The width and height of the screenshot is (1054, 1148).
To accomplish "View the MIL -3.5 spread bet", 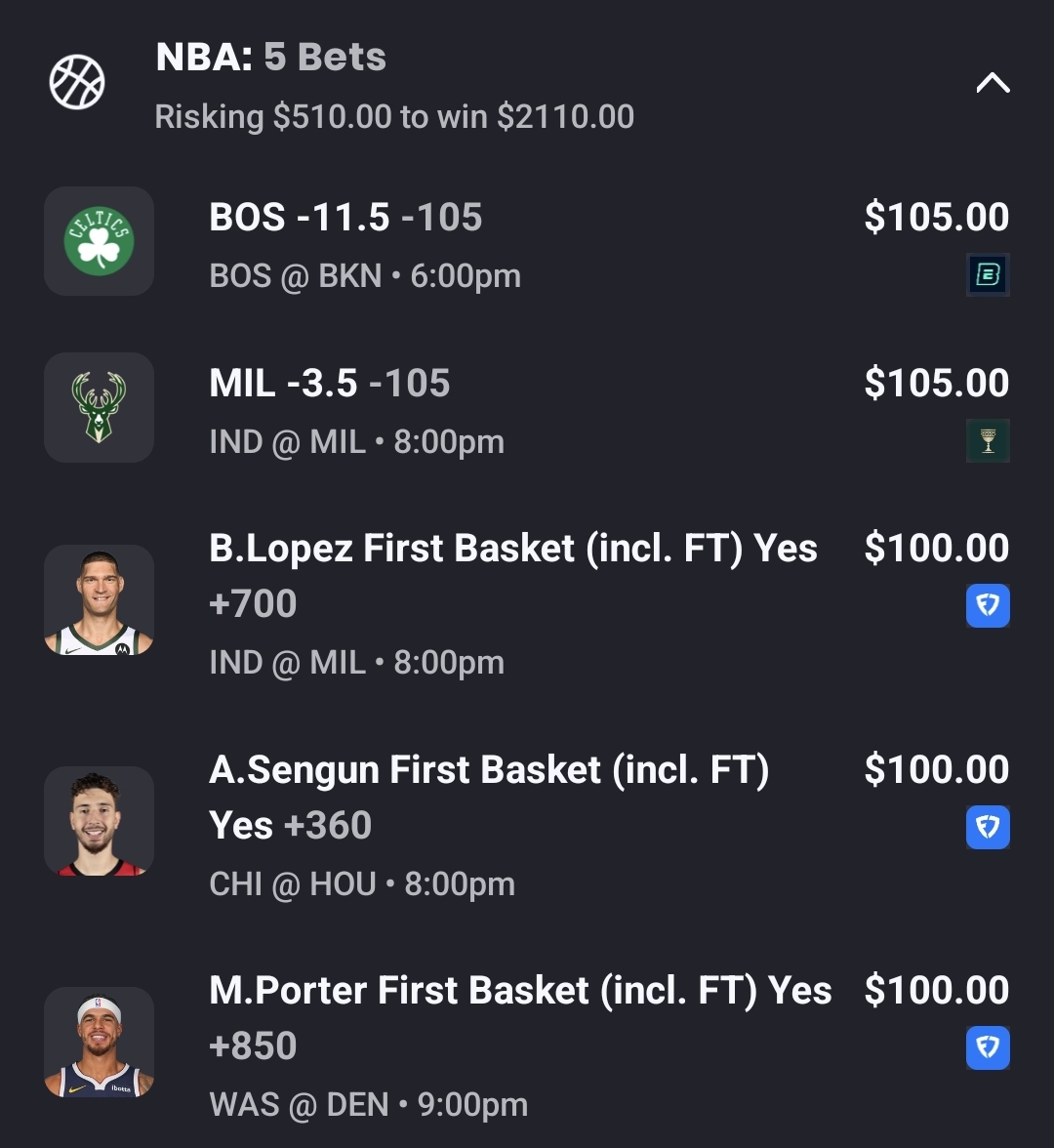I will [x=330, y=384].
